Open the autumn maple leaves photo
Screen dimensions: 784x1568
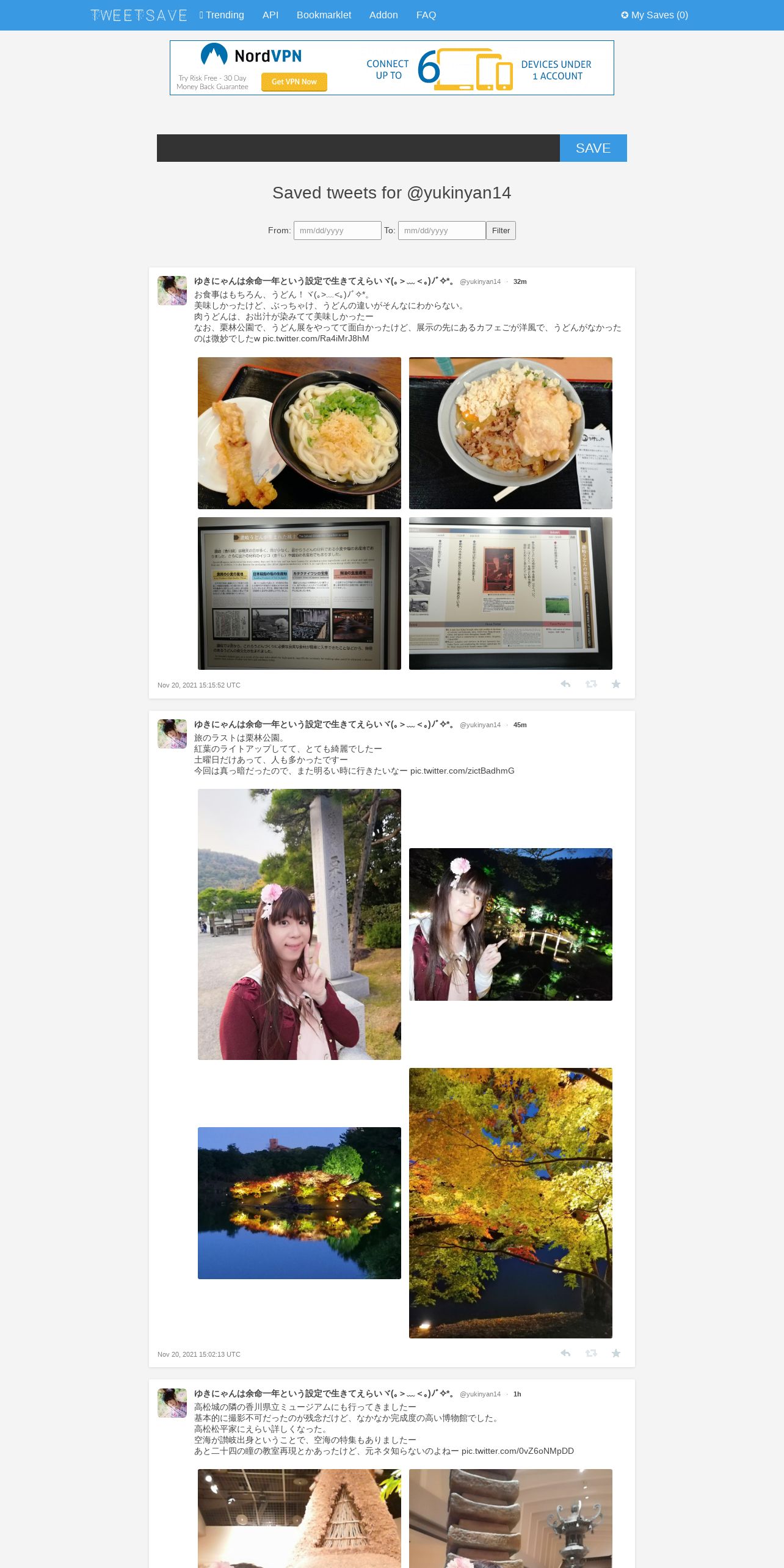click(510, 1203)
